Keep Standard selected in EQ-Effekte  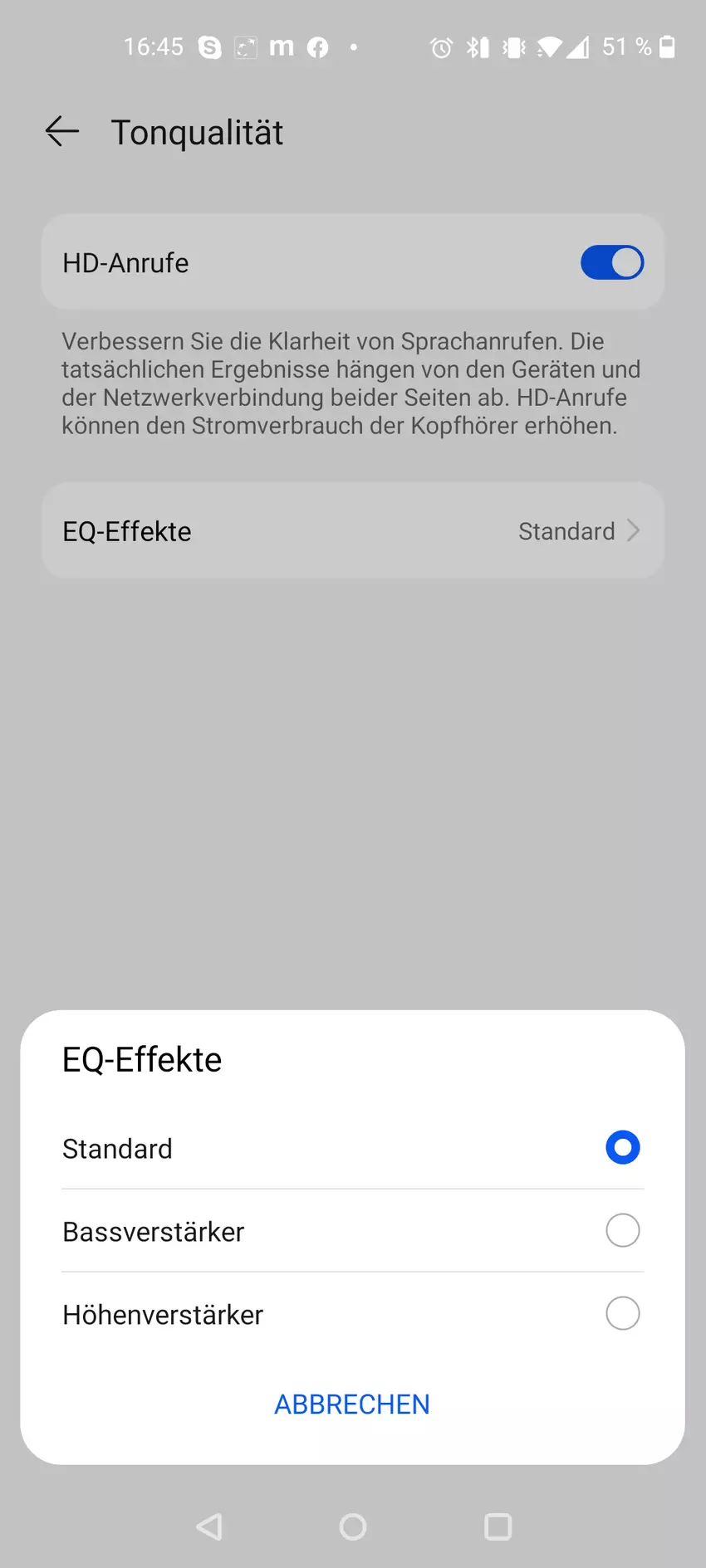(x=622, y=1148)
